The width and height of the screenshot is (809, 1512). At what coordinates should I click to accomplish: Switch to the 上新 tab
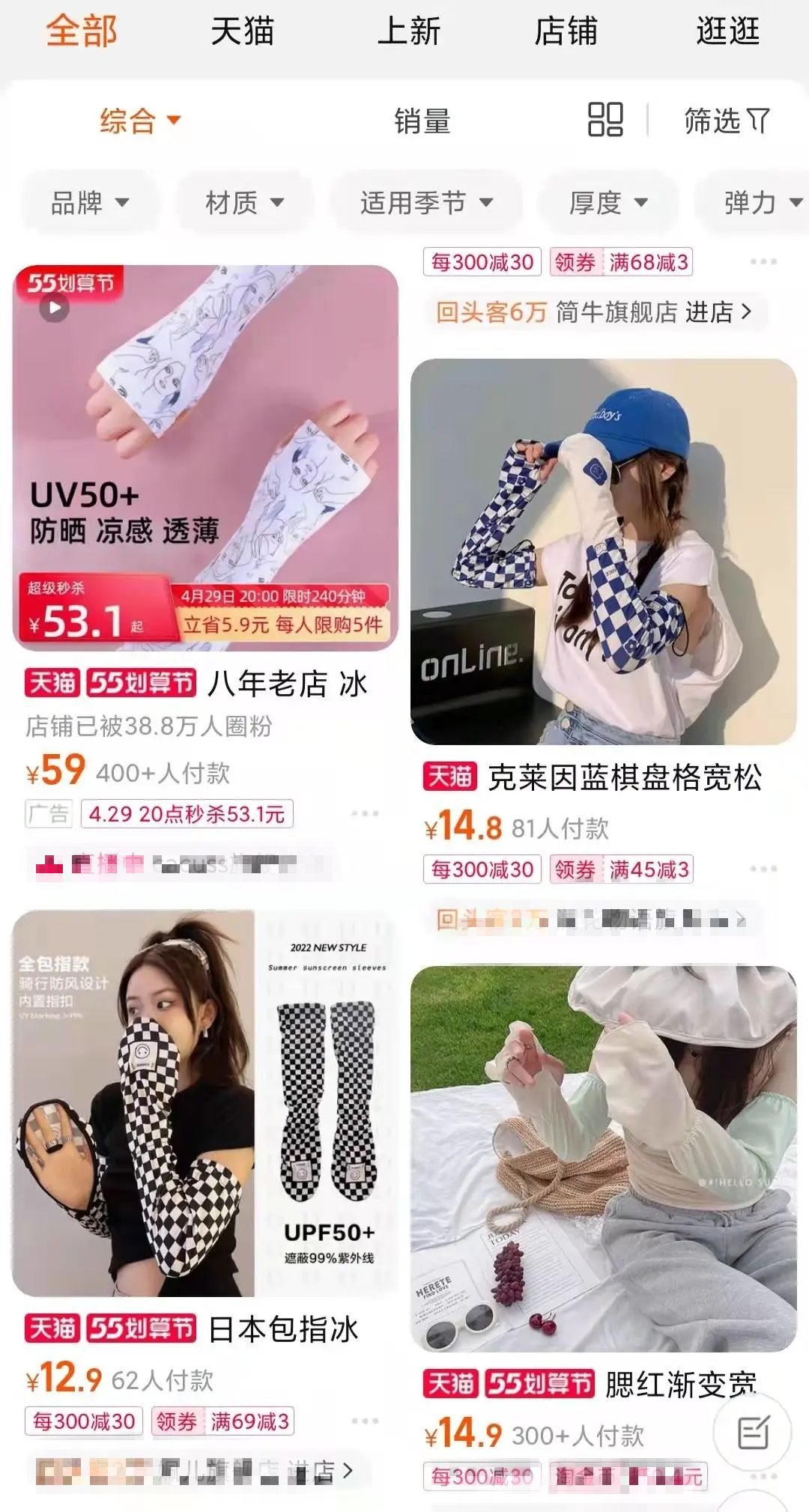click(x=408, y=31)
